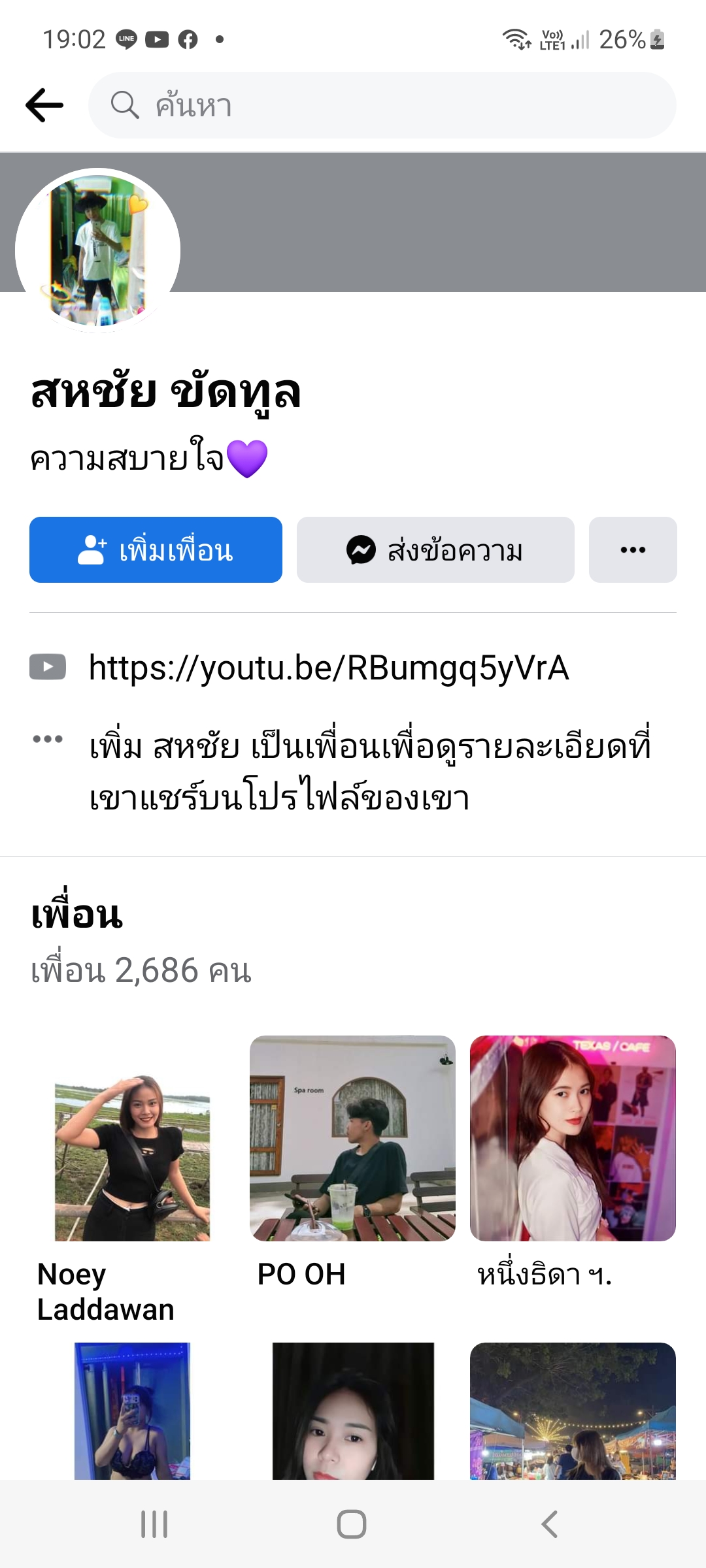
Task: Send a message via ส่งข้อความ
Action: (435, 550)
